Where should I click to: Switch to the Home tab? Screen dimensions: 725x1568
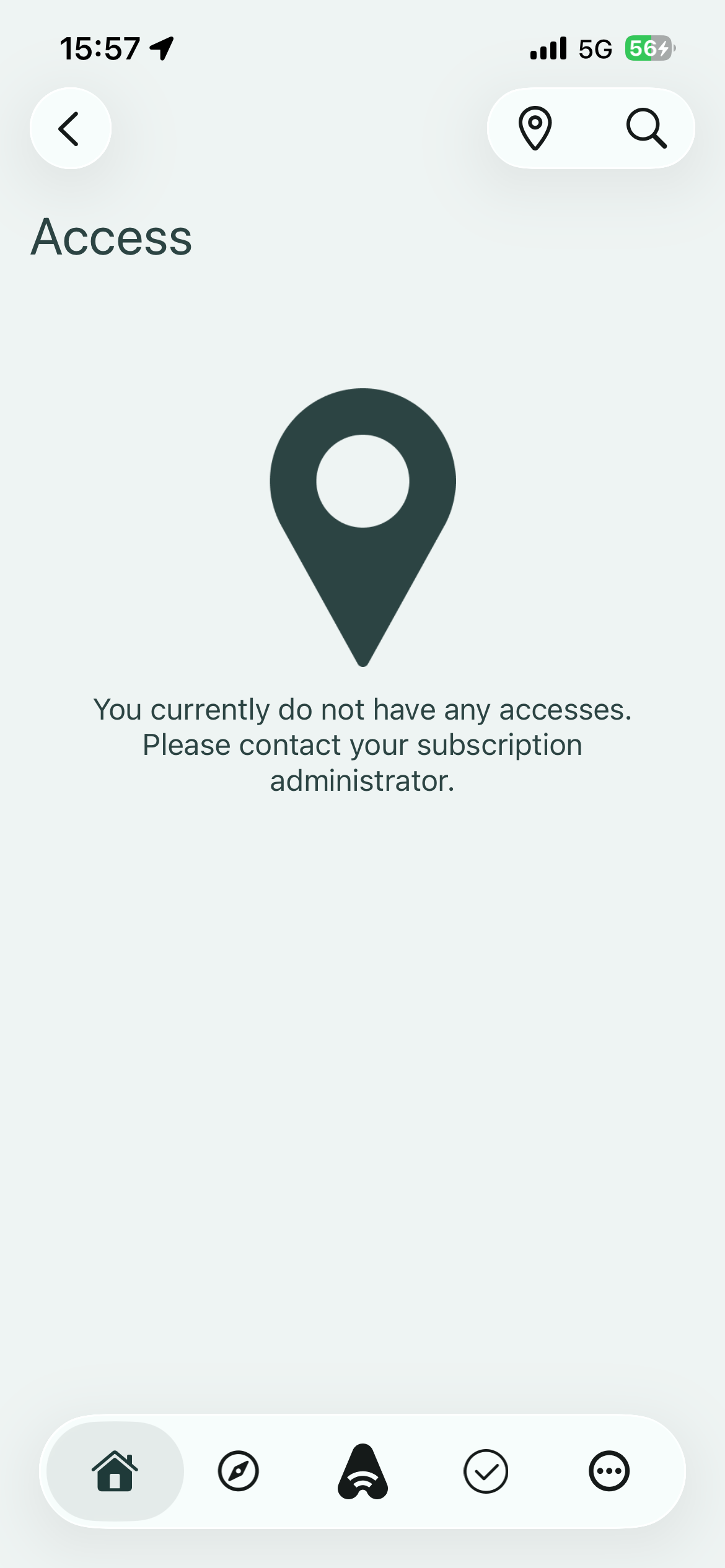click(115, 1471)
